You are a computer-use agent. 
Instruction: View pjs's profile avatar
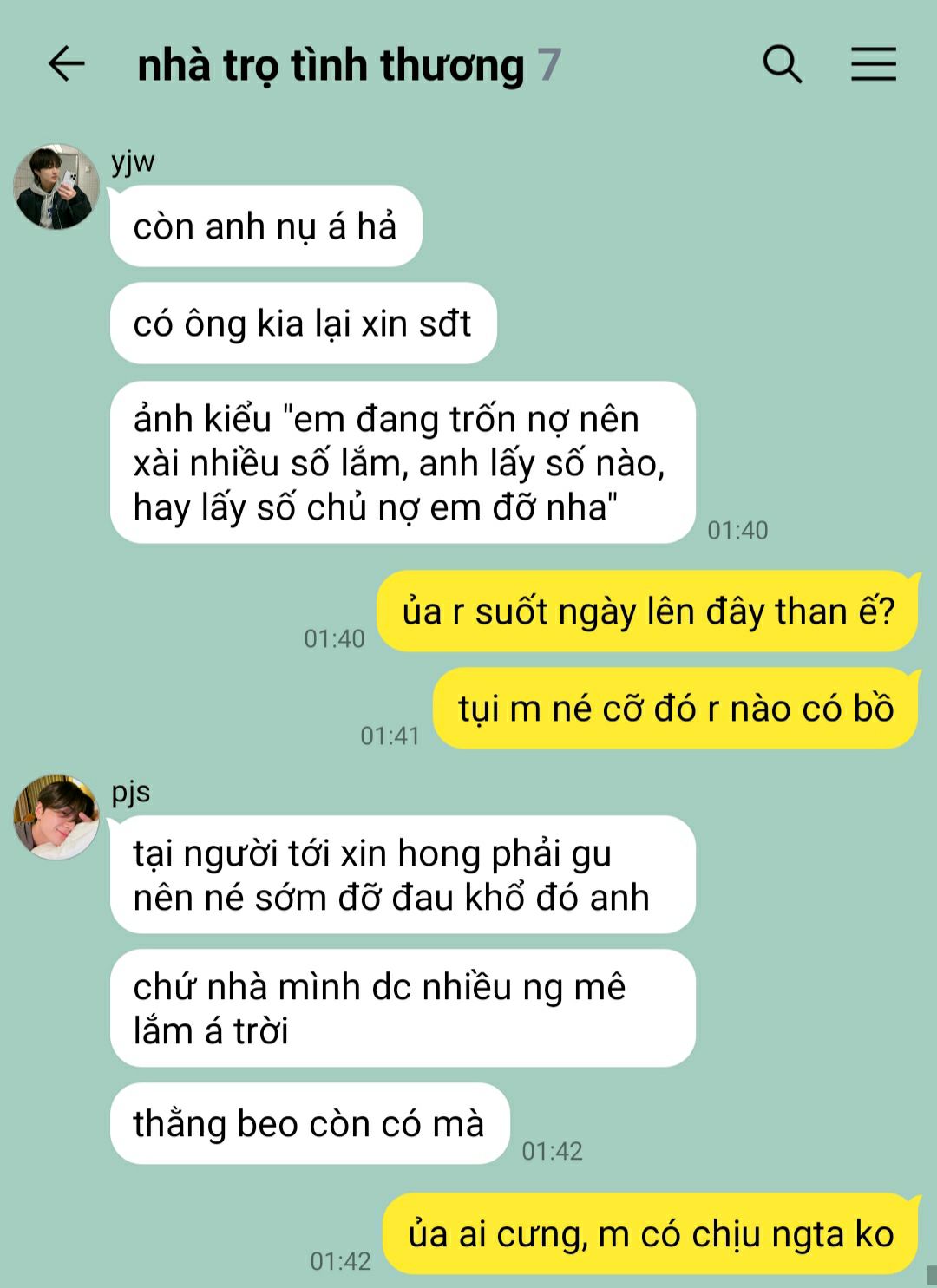[56, 817]
